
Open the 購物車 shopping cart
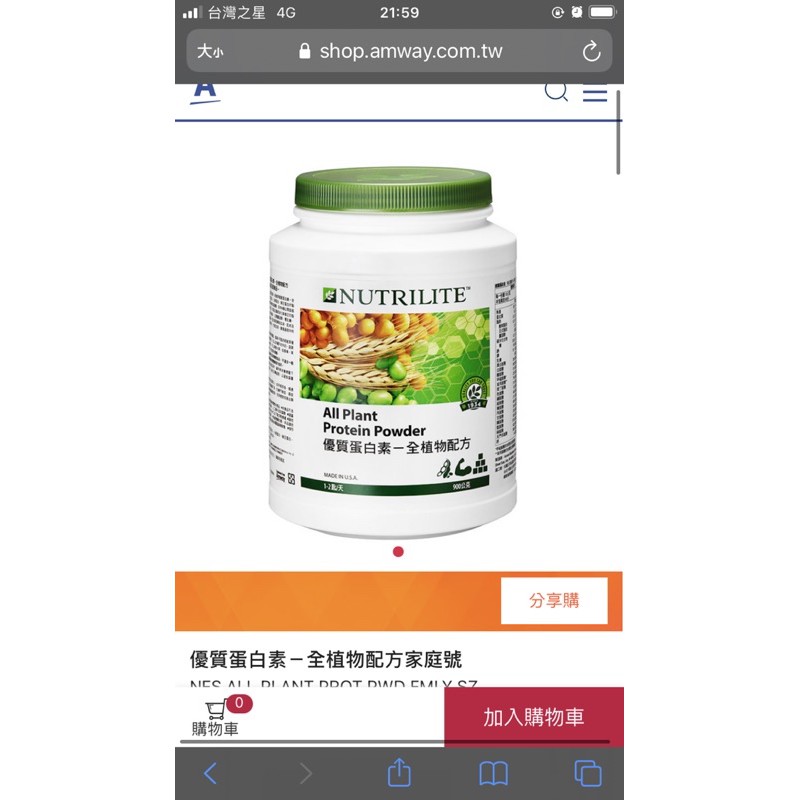pos(215,718)
